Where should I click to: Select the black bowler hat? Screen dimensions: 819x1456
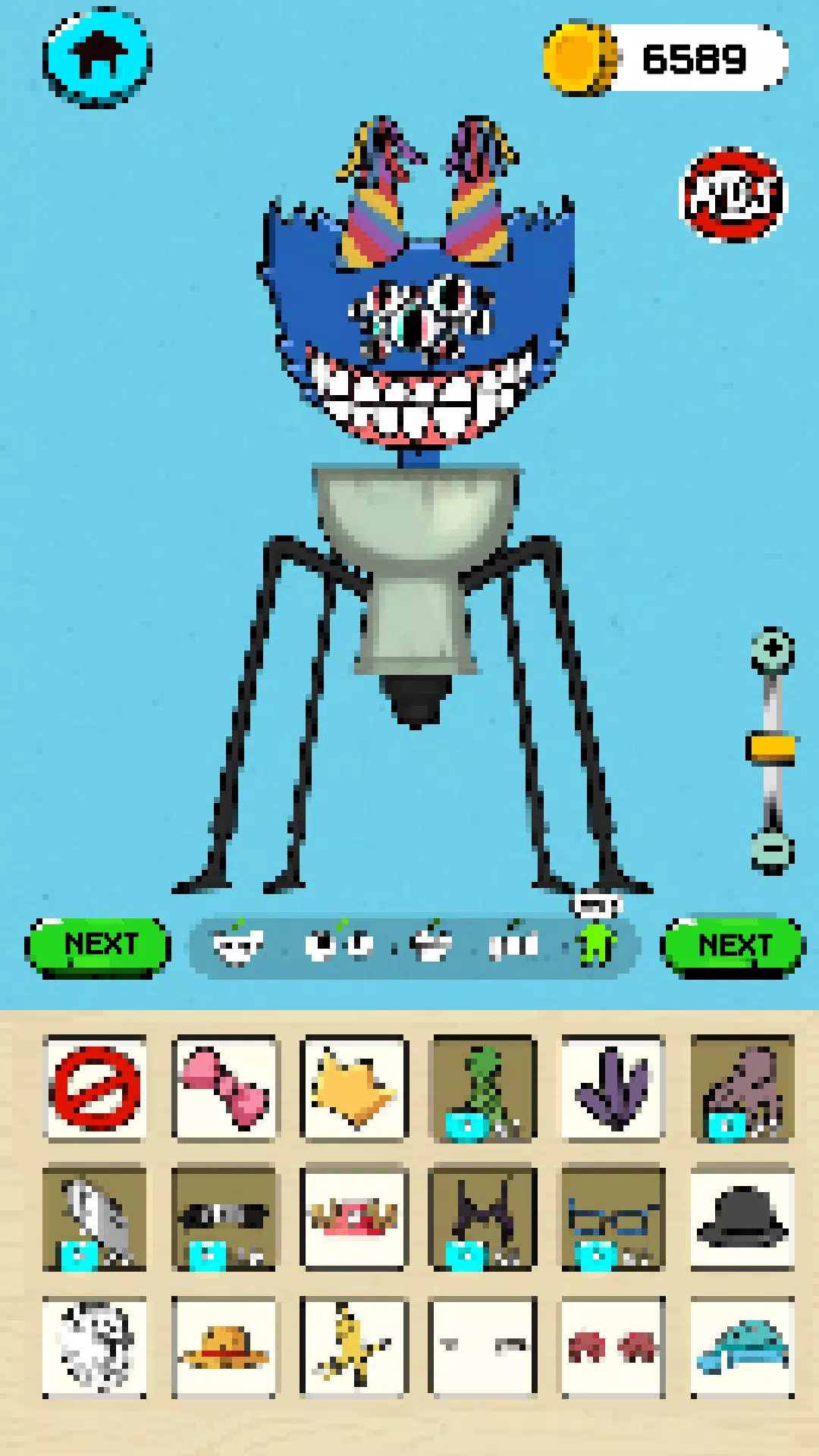click(742, 1219)
